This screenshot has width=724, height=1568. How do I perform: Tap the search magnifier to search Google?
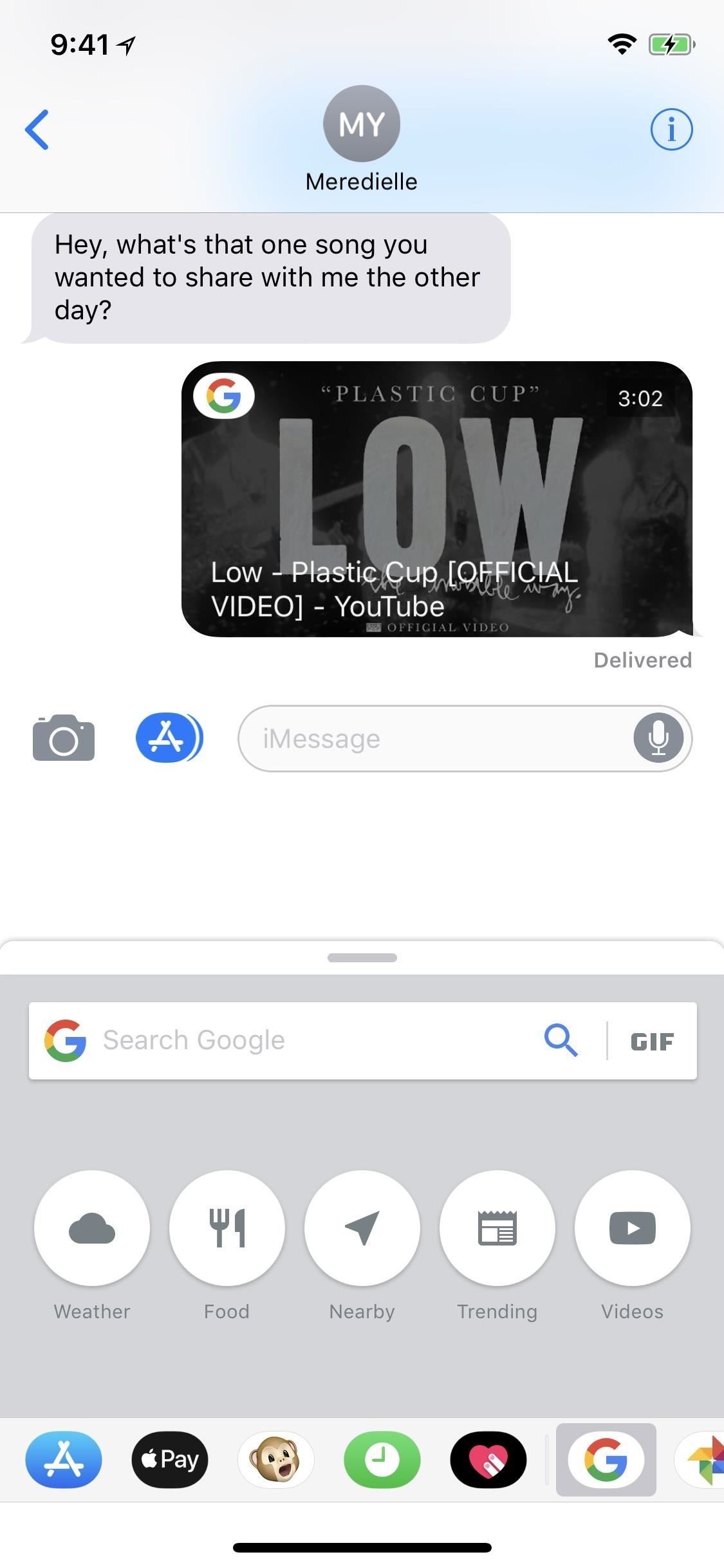[x=561, y=1040]
